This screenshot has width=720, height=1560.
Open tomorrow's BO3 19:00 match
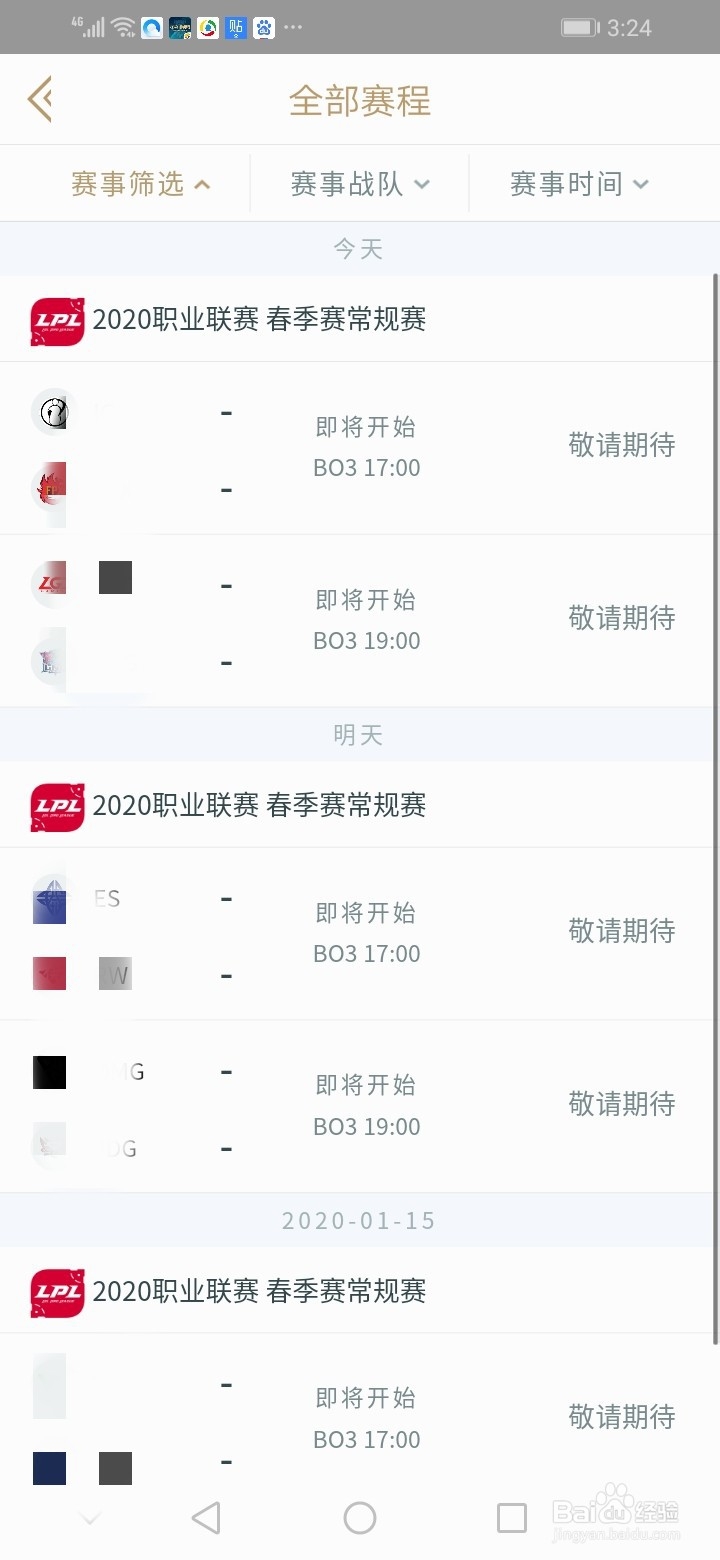[360, 1107]
